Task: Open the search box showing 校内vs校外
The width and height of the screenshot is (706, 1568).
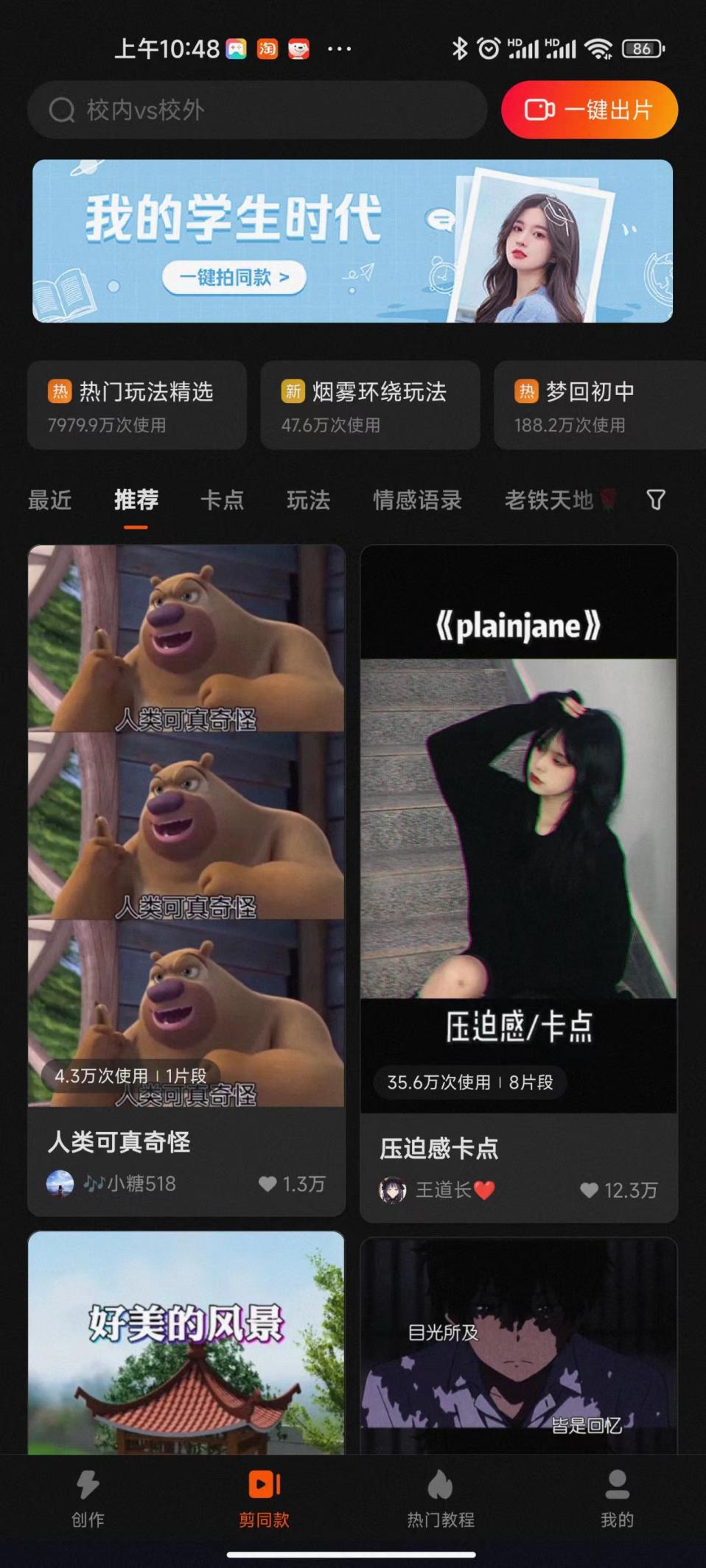Action: point(256,110)
